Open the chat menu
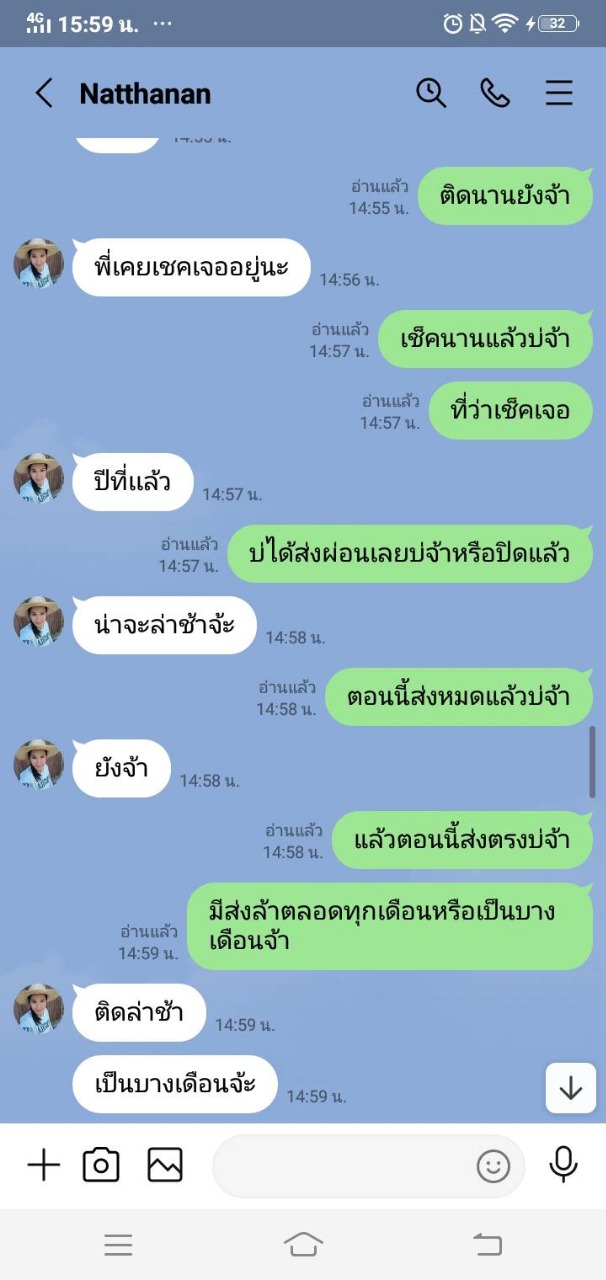 coord(559,93)
